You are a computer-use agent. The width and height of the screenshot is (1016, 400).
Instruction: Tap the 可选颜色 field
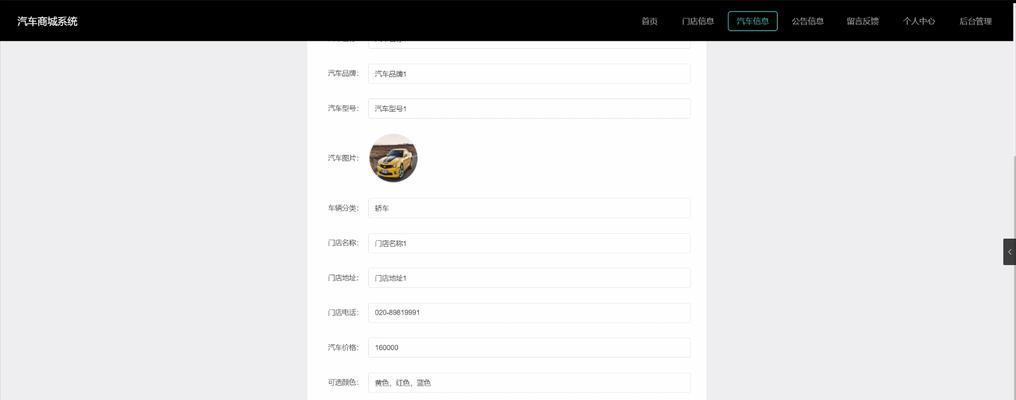point(529,383)
